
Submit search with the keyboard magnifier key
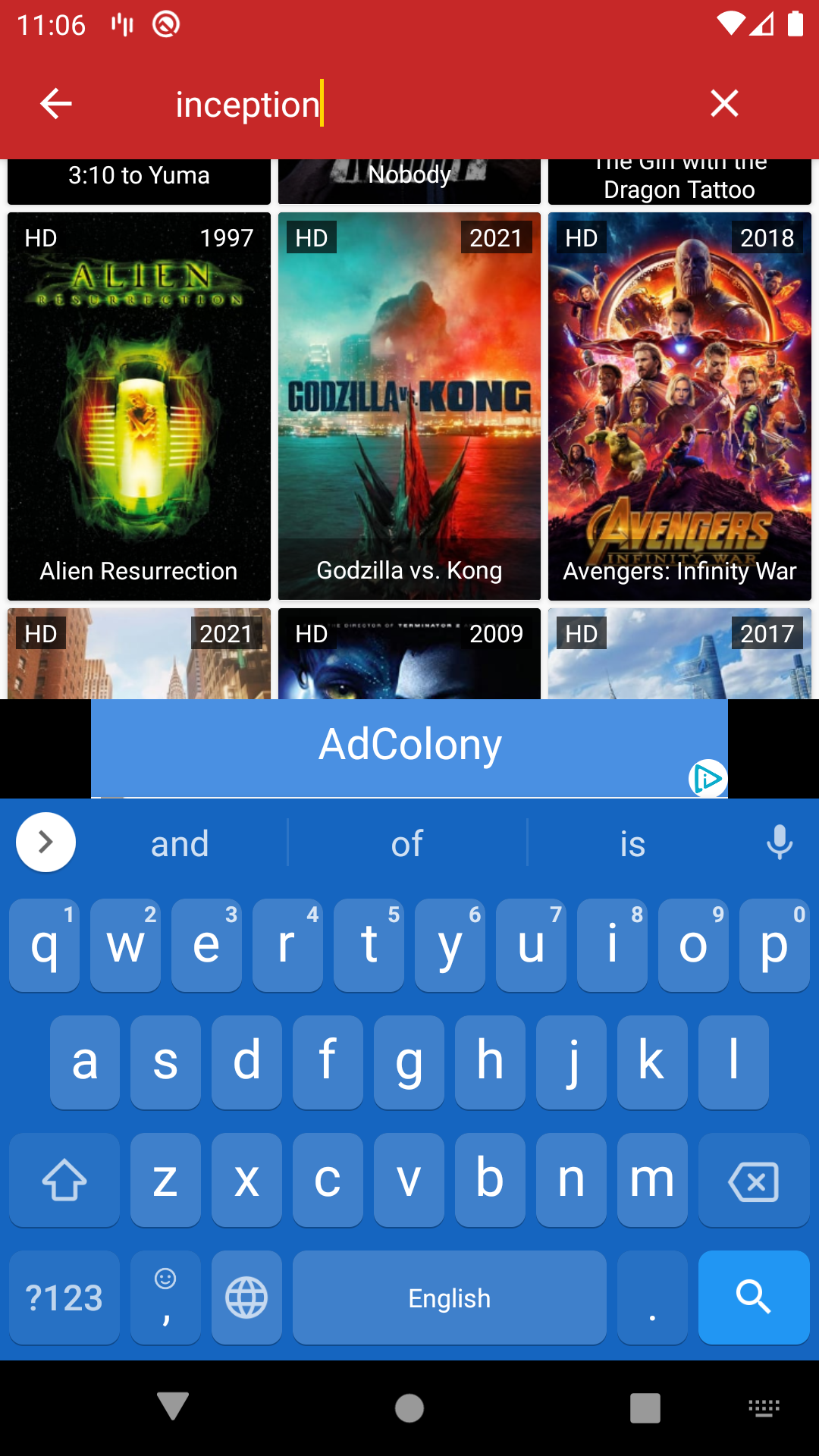point(753,1297)
